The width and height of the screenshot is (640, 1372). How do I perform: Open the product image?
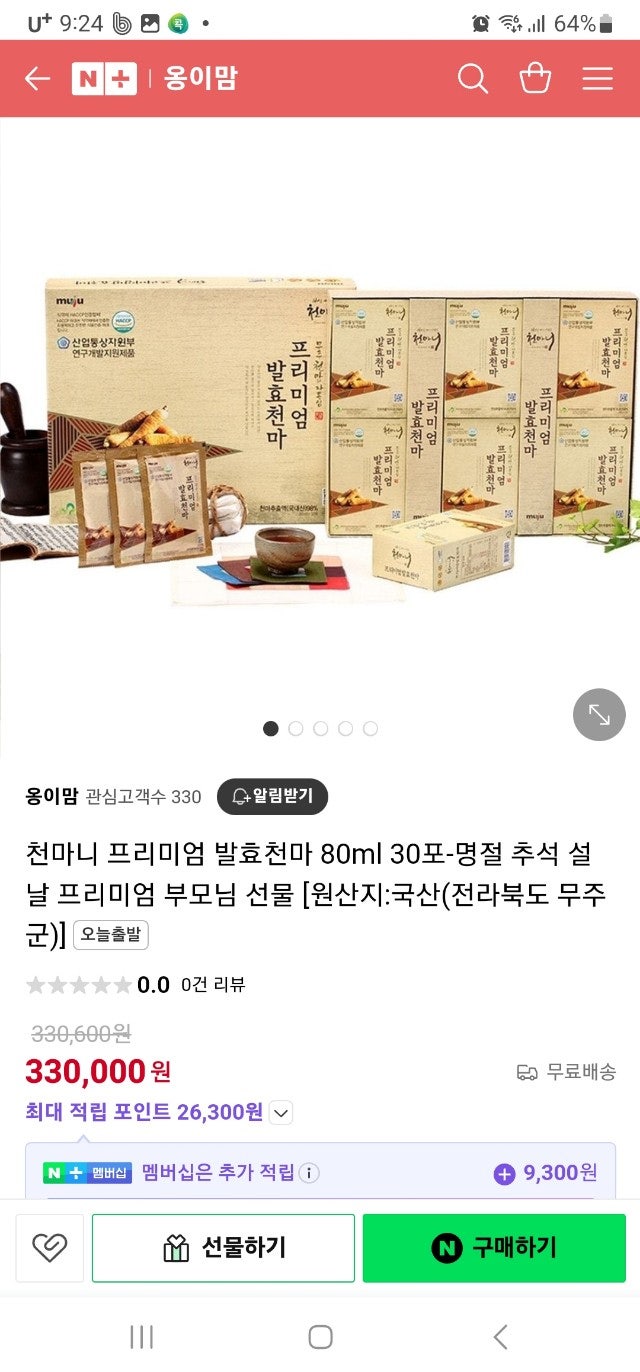tap(320, 430)
